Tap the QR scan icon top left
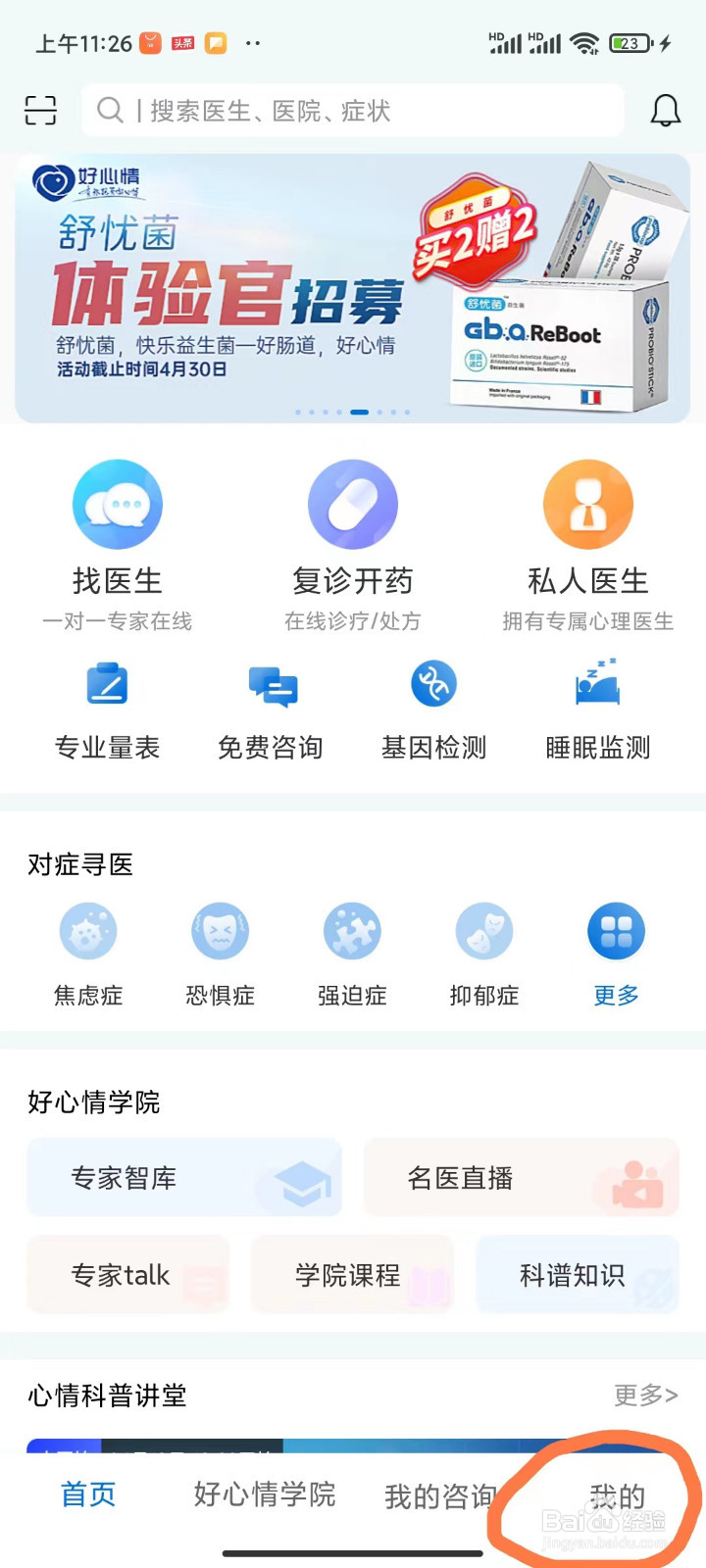Viewport: 706px width, 1568px height. pos(39,111)
